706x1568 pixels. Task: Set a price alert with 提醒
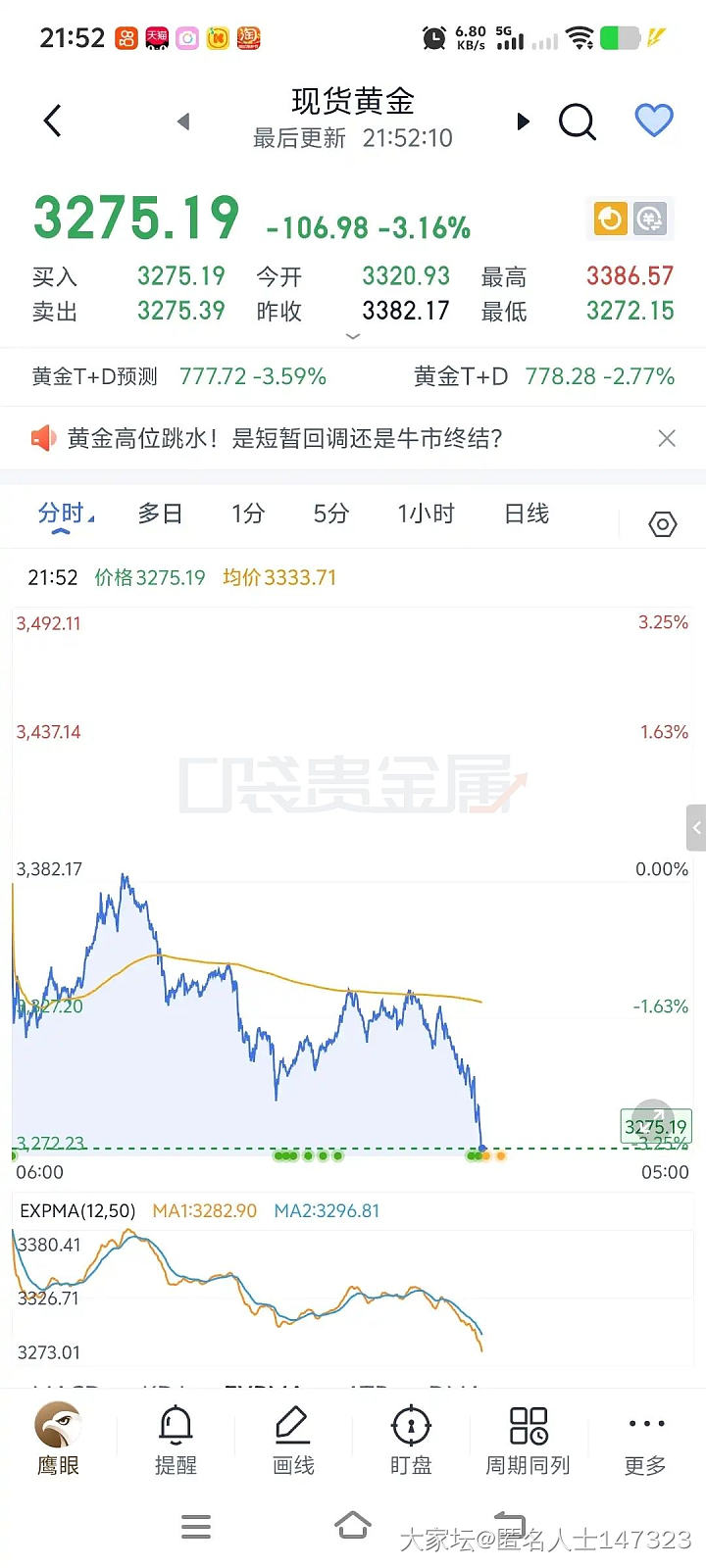pyautogui.click(x=176, y=1440)
